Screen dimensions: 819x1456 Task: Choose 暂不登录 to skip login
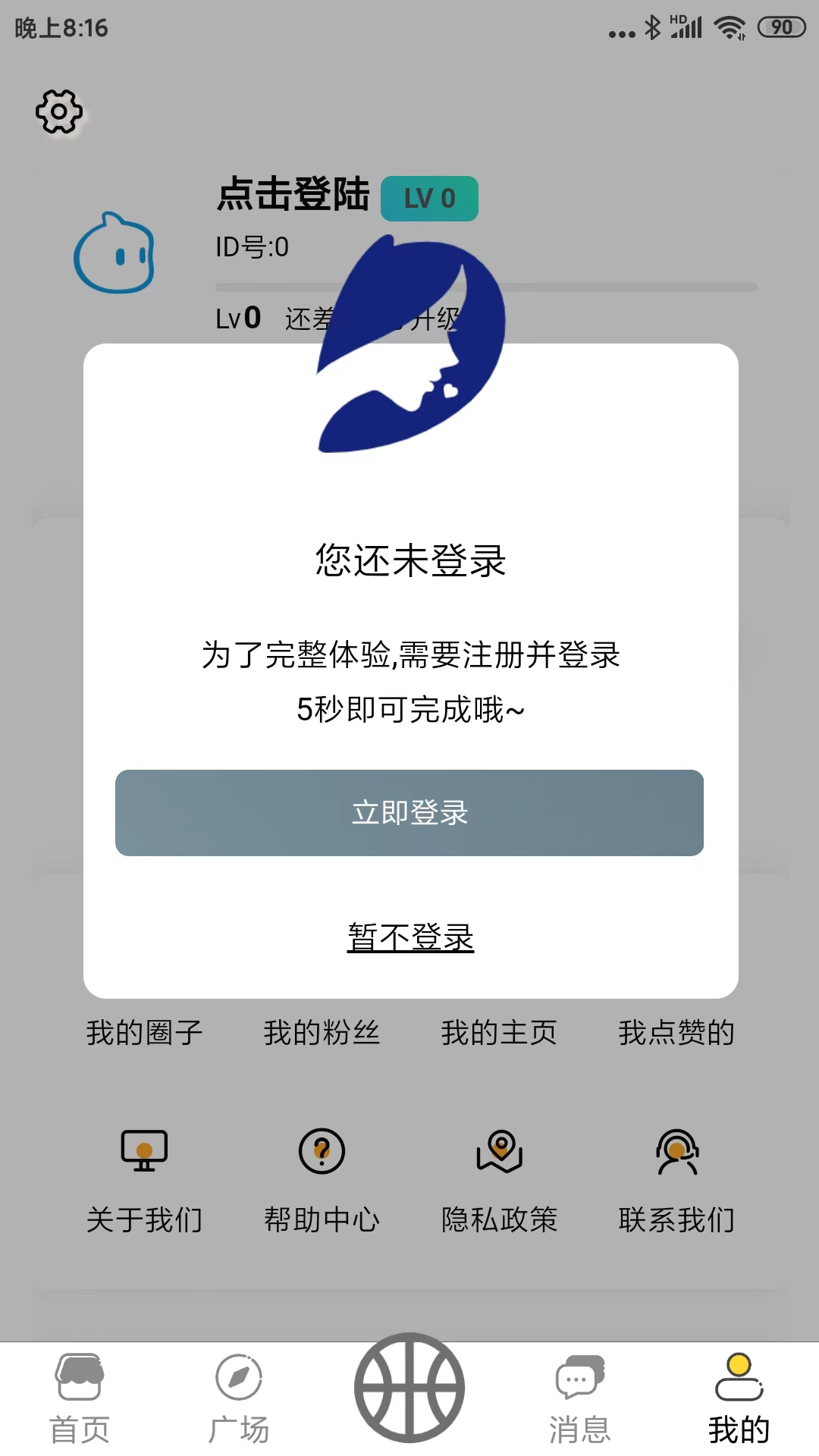(x=410, y=937)
